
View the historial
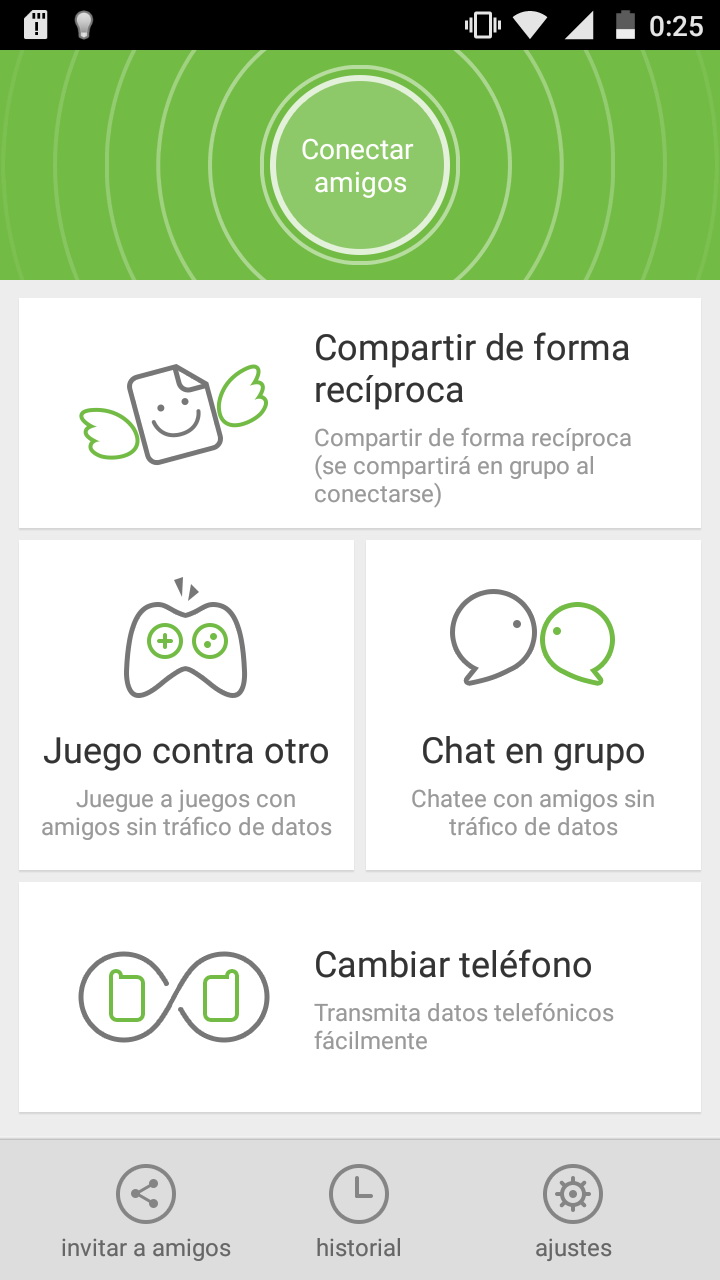tap(359, 1212)
